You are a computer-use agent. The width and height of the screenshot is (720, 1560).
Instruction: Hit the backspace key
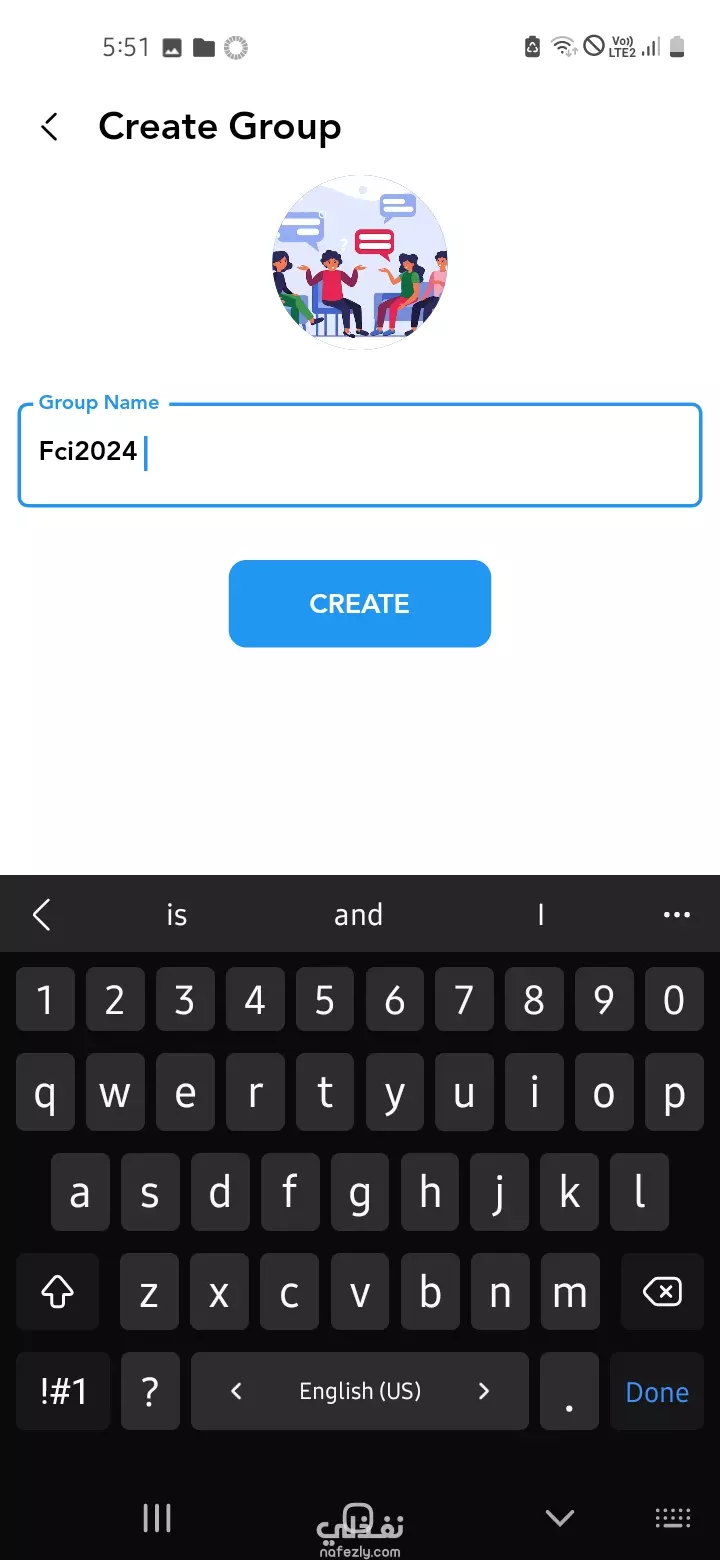661,1293
